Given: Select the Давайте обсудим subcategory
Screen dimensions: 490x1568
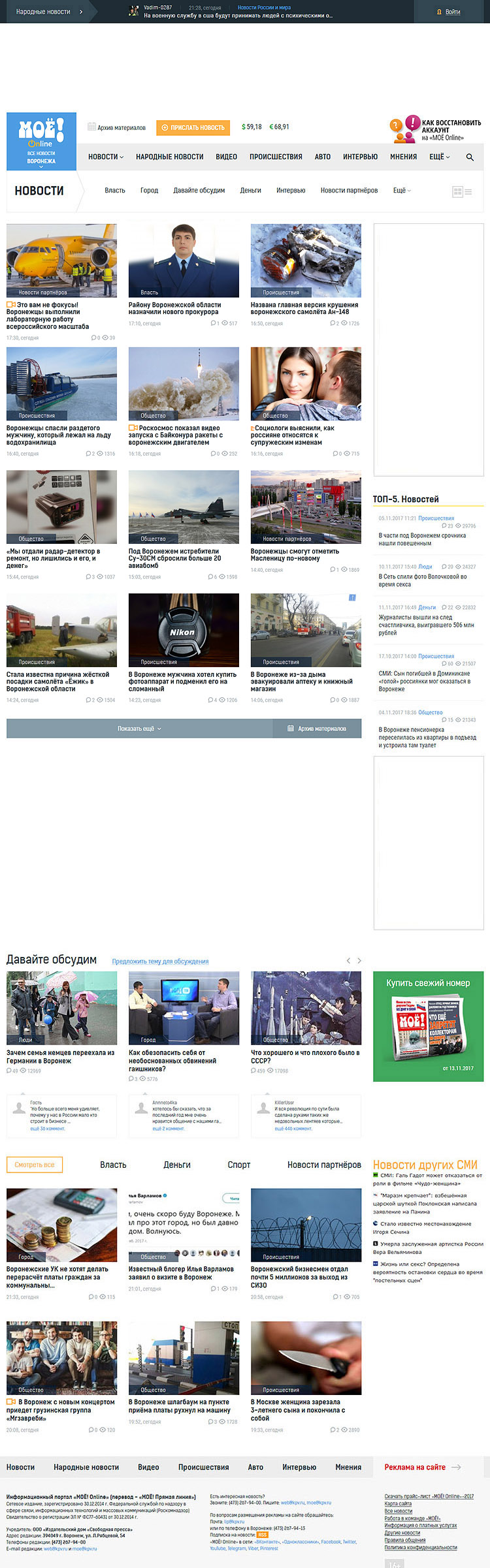Looking at the screenshot, I should tap(199, 191).
